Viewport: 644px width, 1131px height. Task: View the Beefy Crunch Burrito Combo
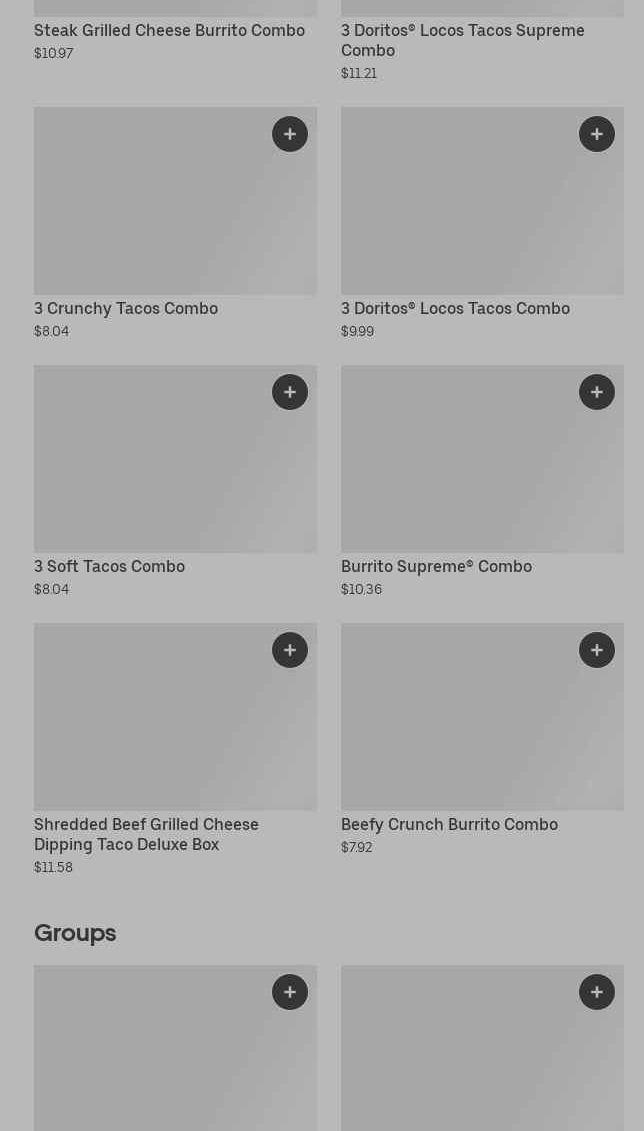[449, 825]
